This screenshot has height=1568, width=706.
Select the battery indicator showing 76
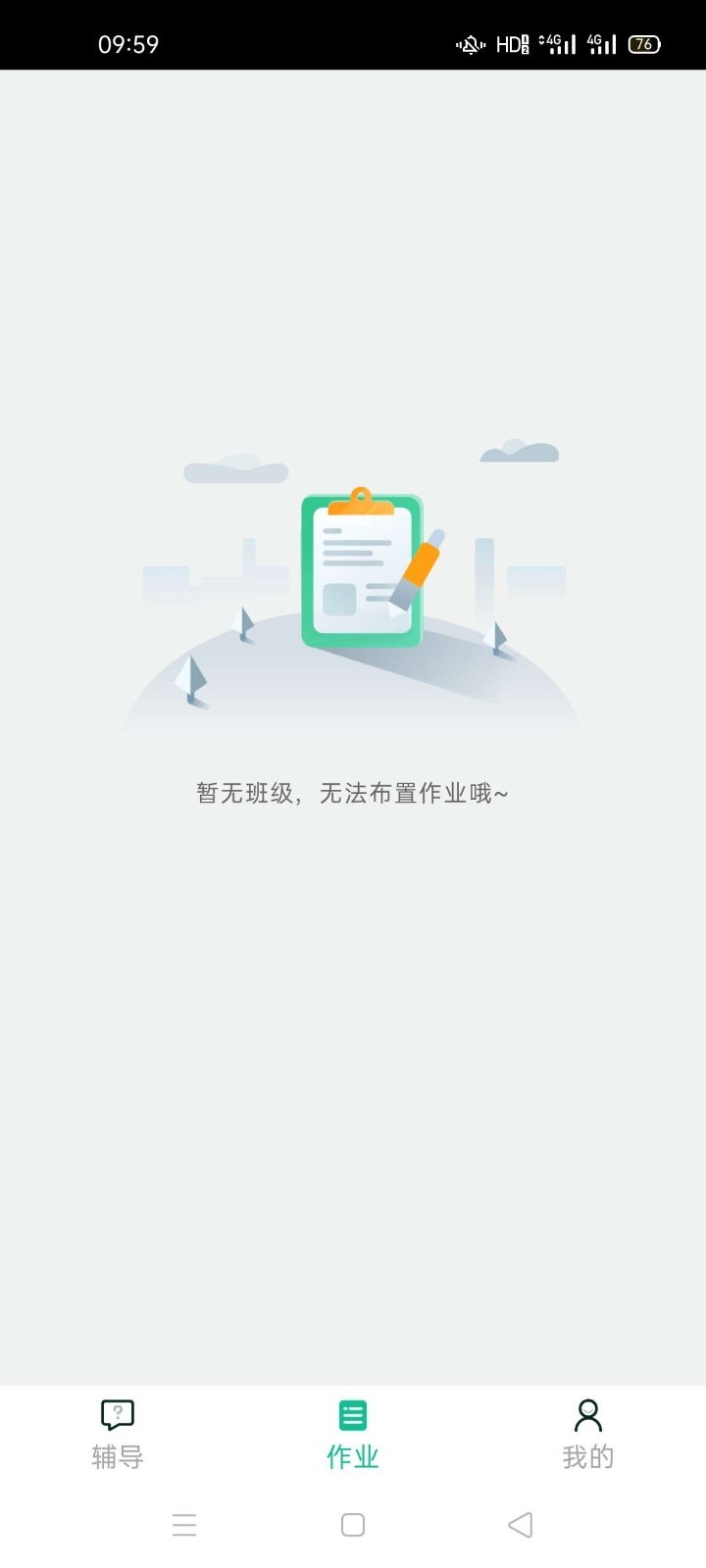point(644,43)
